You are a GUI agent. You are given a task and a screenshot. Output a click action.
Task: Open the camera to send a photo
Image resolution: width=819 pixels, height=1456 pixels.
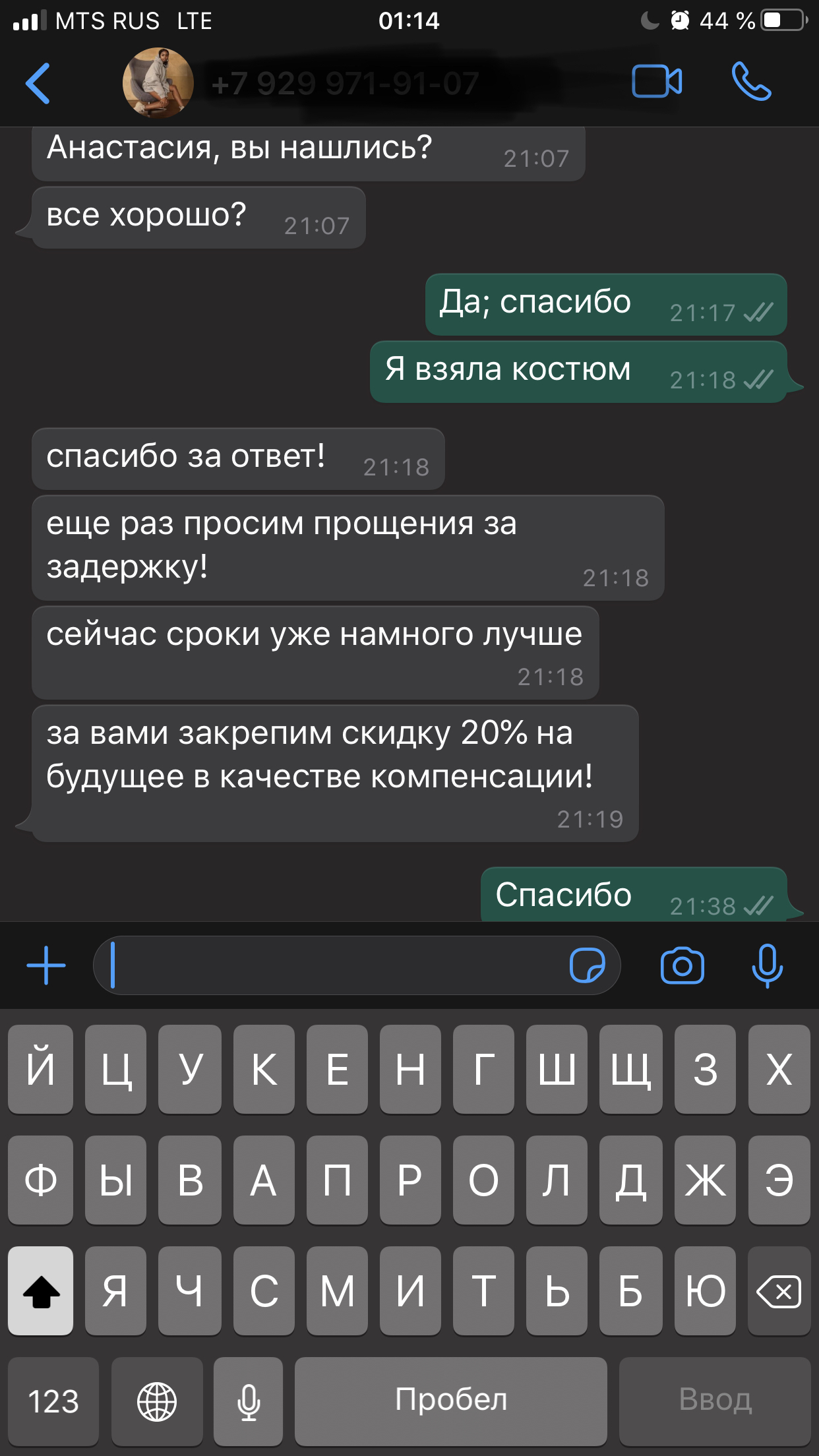682,965
